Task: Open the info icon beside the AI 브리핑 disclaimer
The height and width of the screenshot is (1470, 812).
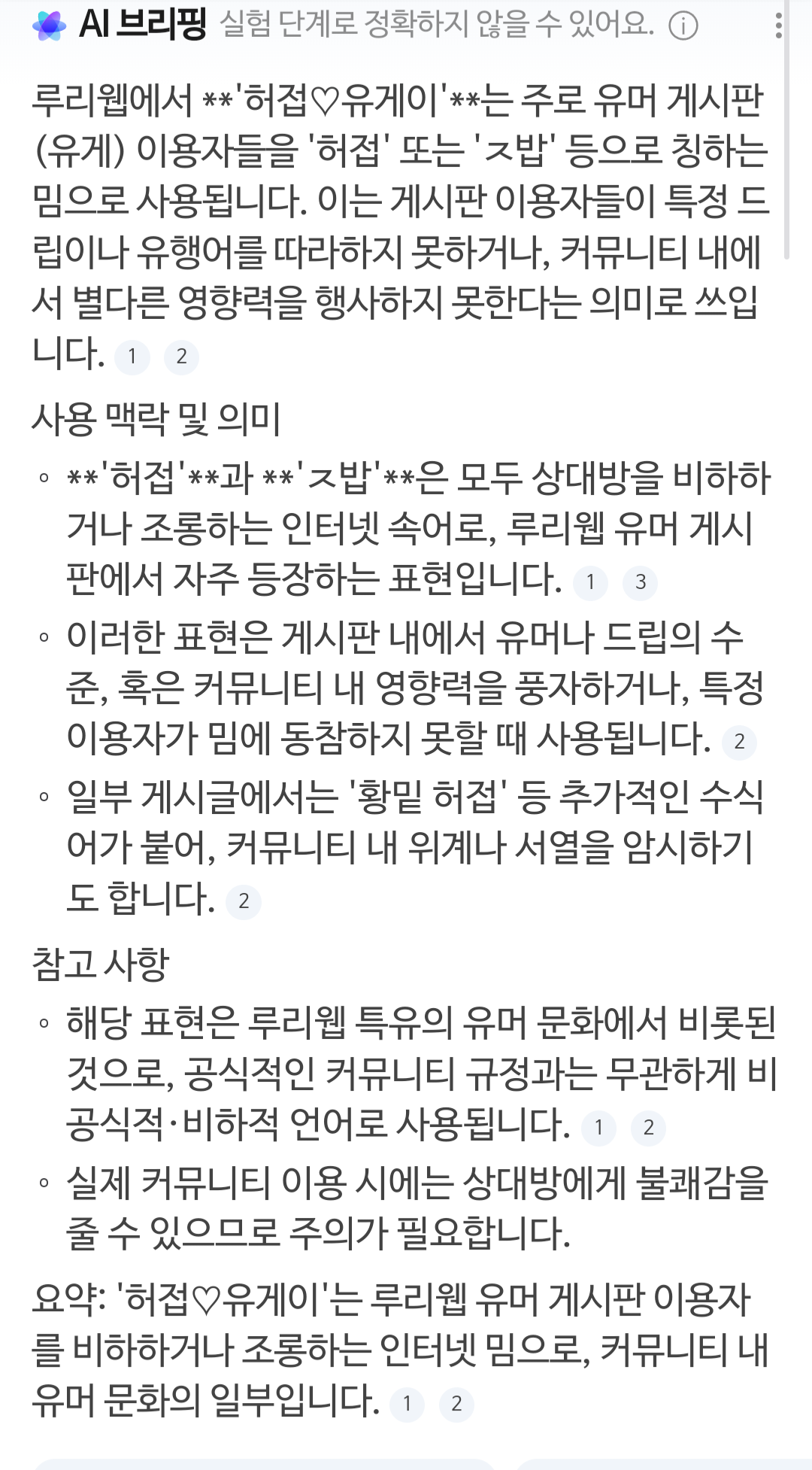Action: (683, 27)
